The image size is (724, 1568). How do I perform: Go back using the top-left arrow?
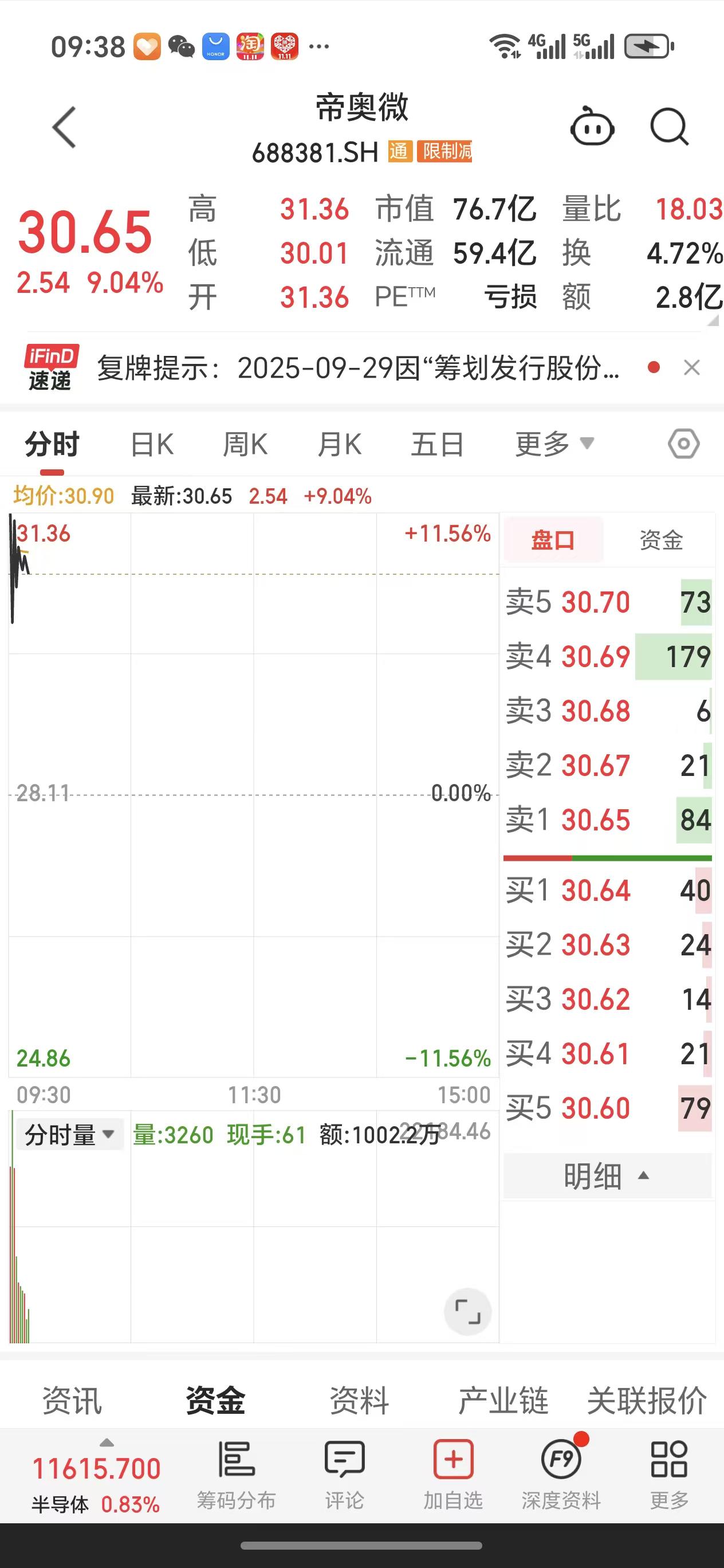coord(65,127)
